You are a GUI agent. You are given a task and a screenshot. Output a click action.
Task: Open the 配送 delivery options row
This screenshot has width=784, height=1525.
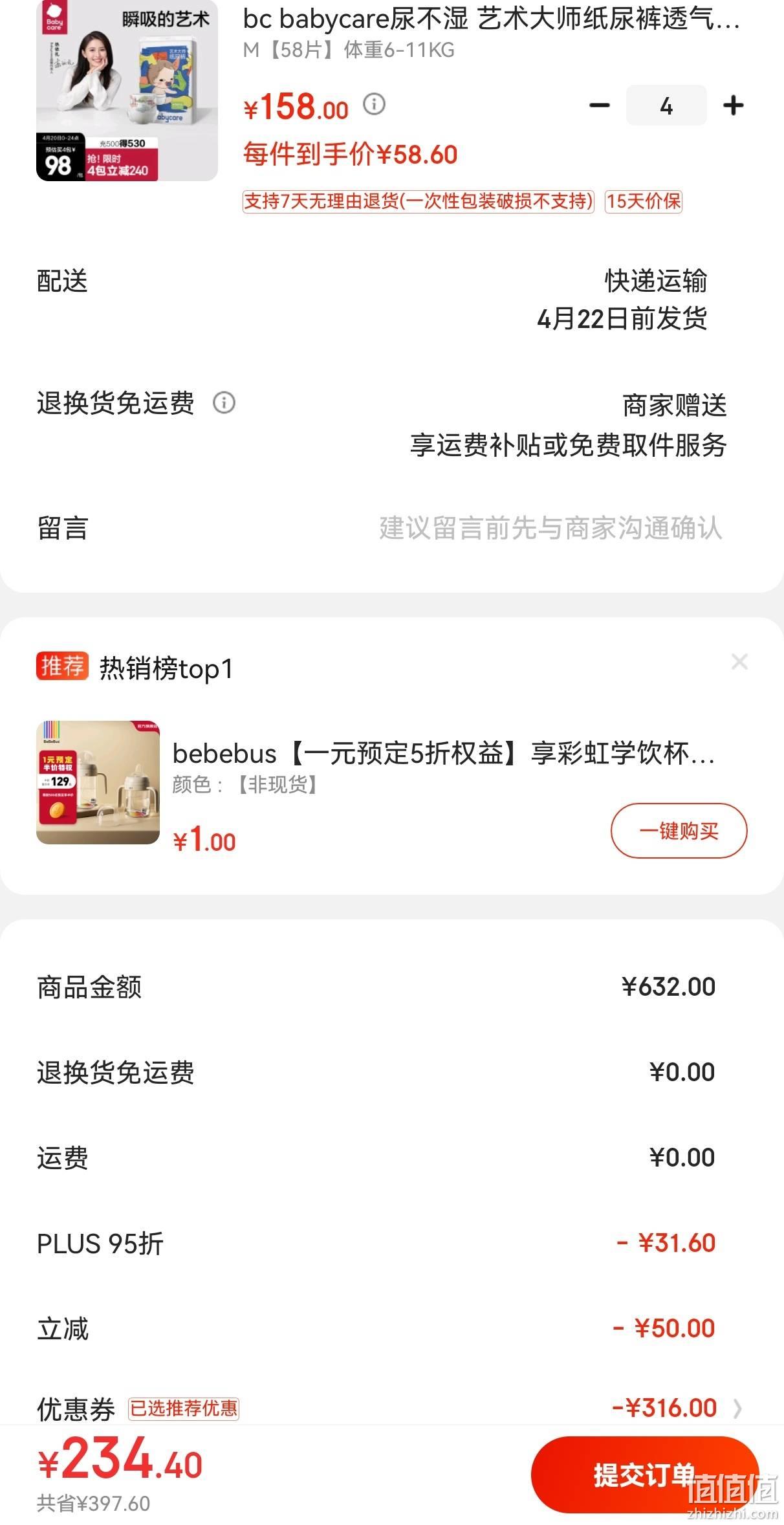click(392, 300)
